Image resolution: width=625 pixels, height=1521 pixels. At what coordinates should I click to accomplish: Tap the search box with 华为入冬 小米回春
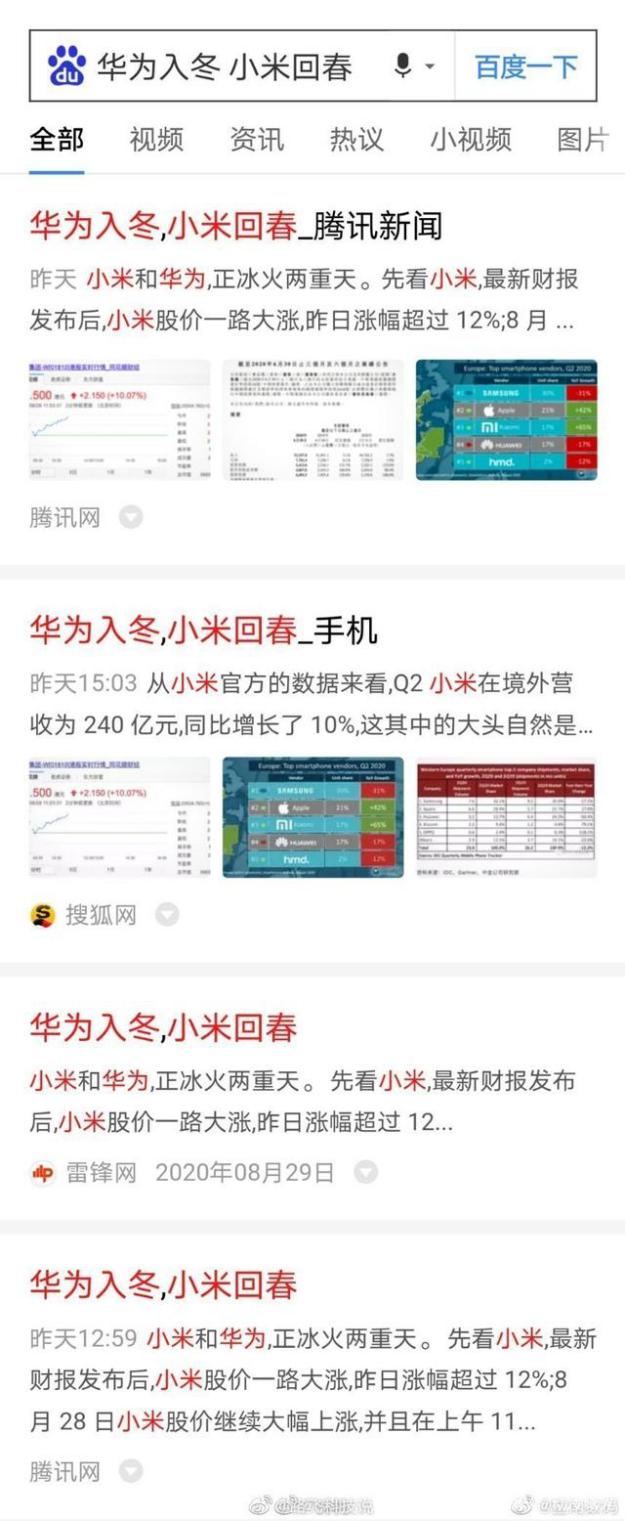click(x=225, y=67)
